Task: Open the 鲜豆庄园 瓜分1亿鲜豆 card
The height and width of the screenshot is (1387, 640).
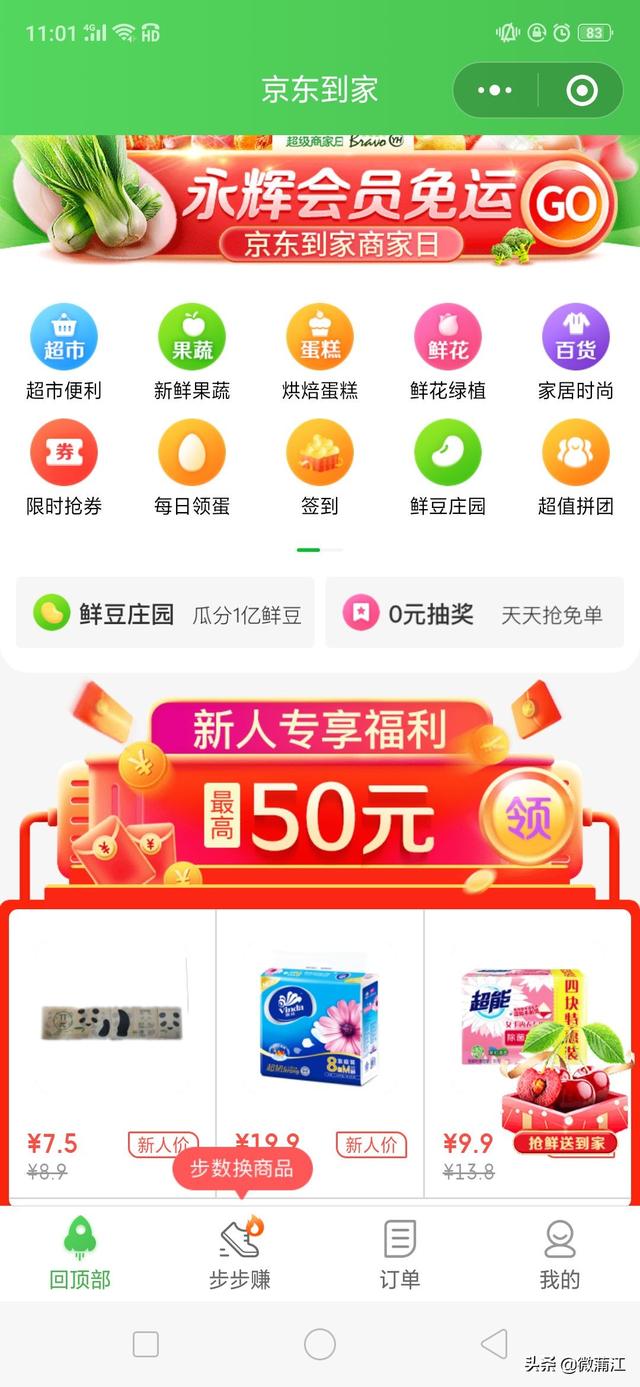Action: point(166,613)
